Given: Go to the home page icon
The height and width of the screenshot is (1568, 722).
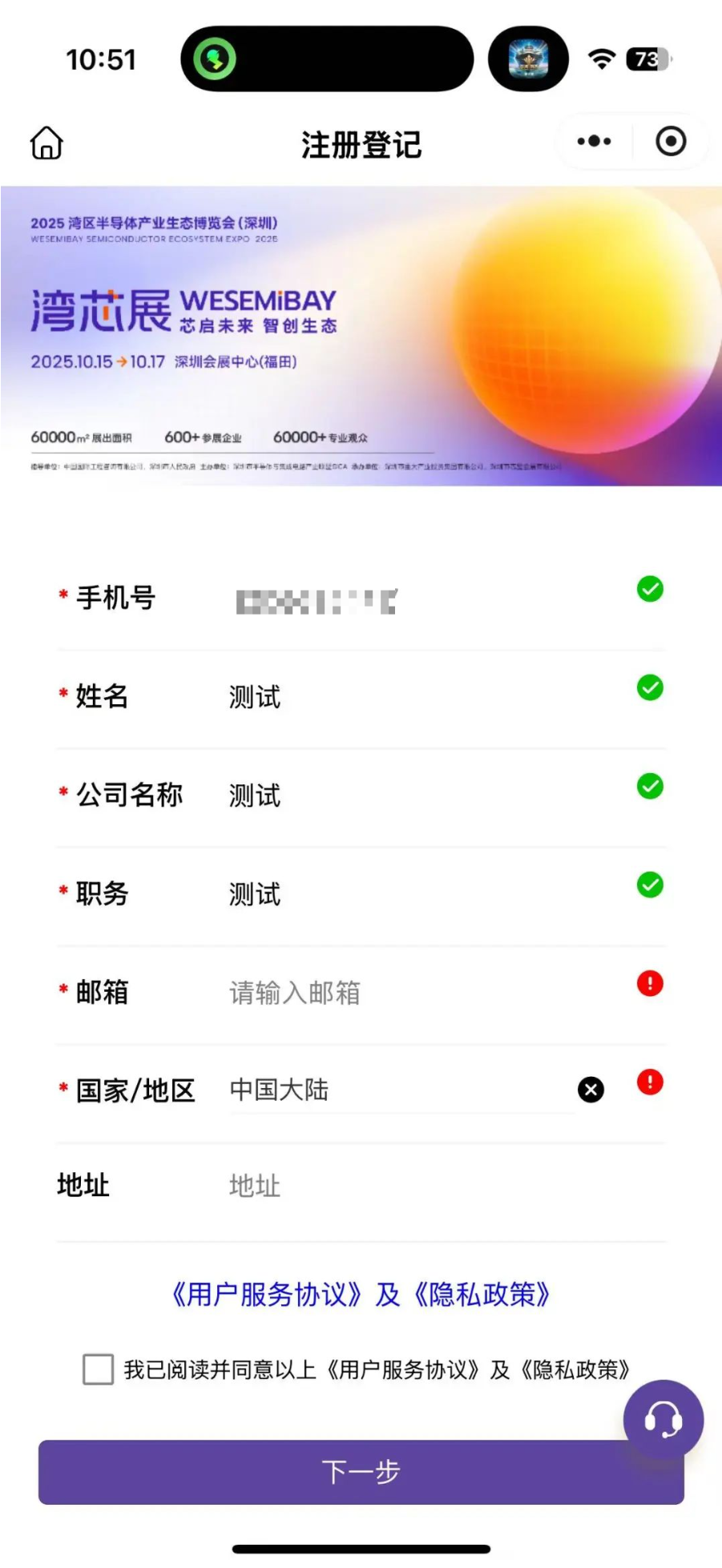Looking at the screenshot, I should 46,143.
